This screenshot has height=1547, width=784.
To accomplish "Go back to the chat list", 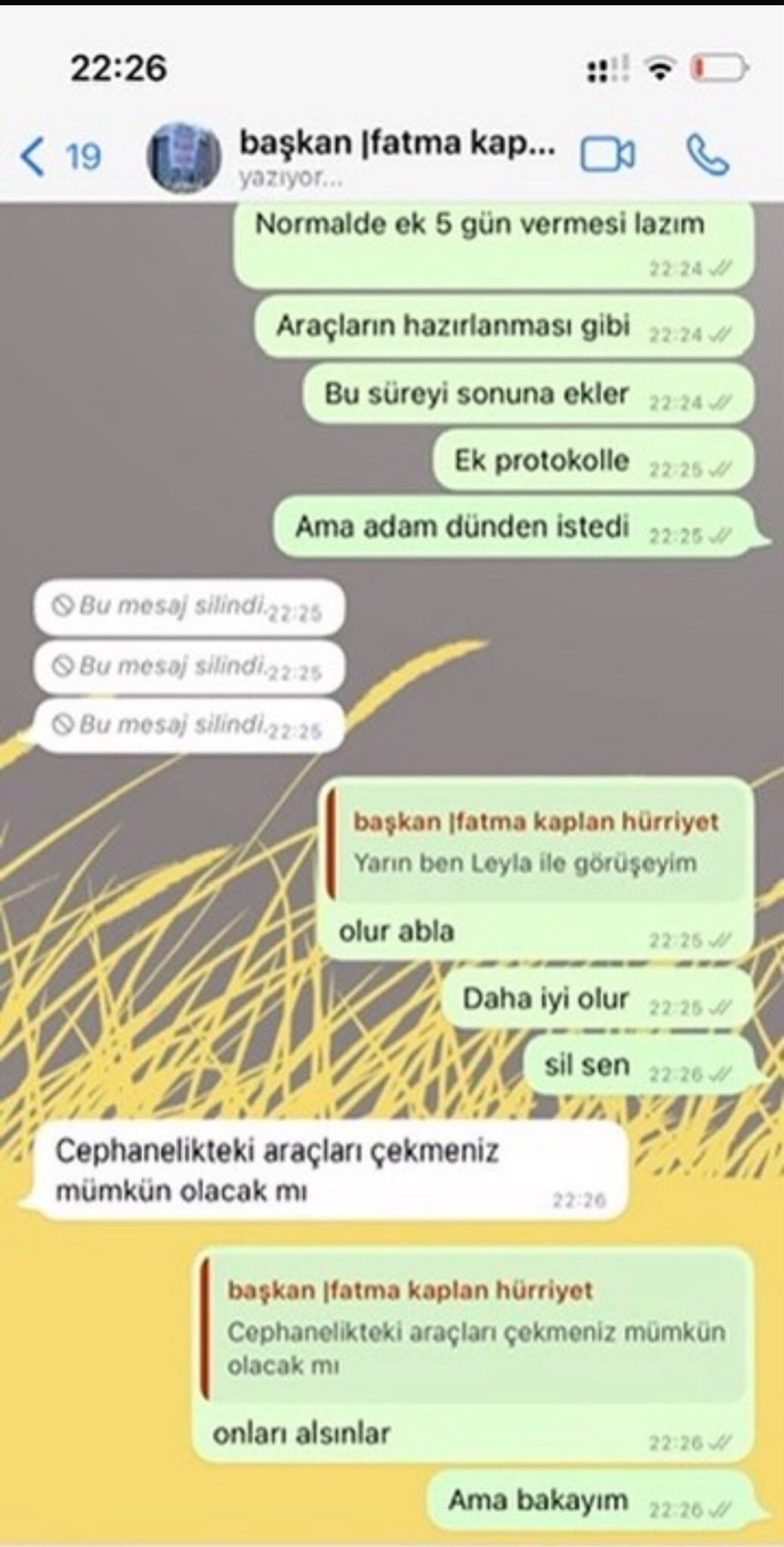I will (59, 157).
